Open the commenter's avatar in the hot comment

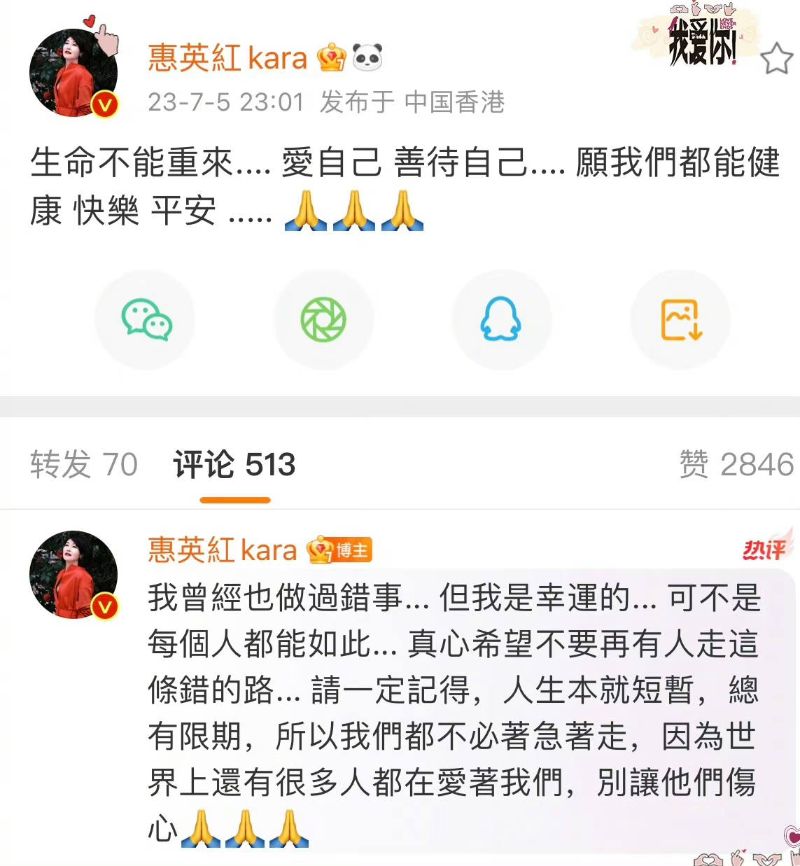coord(74,575)
